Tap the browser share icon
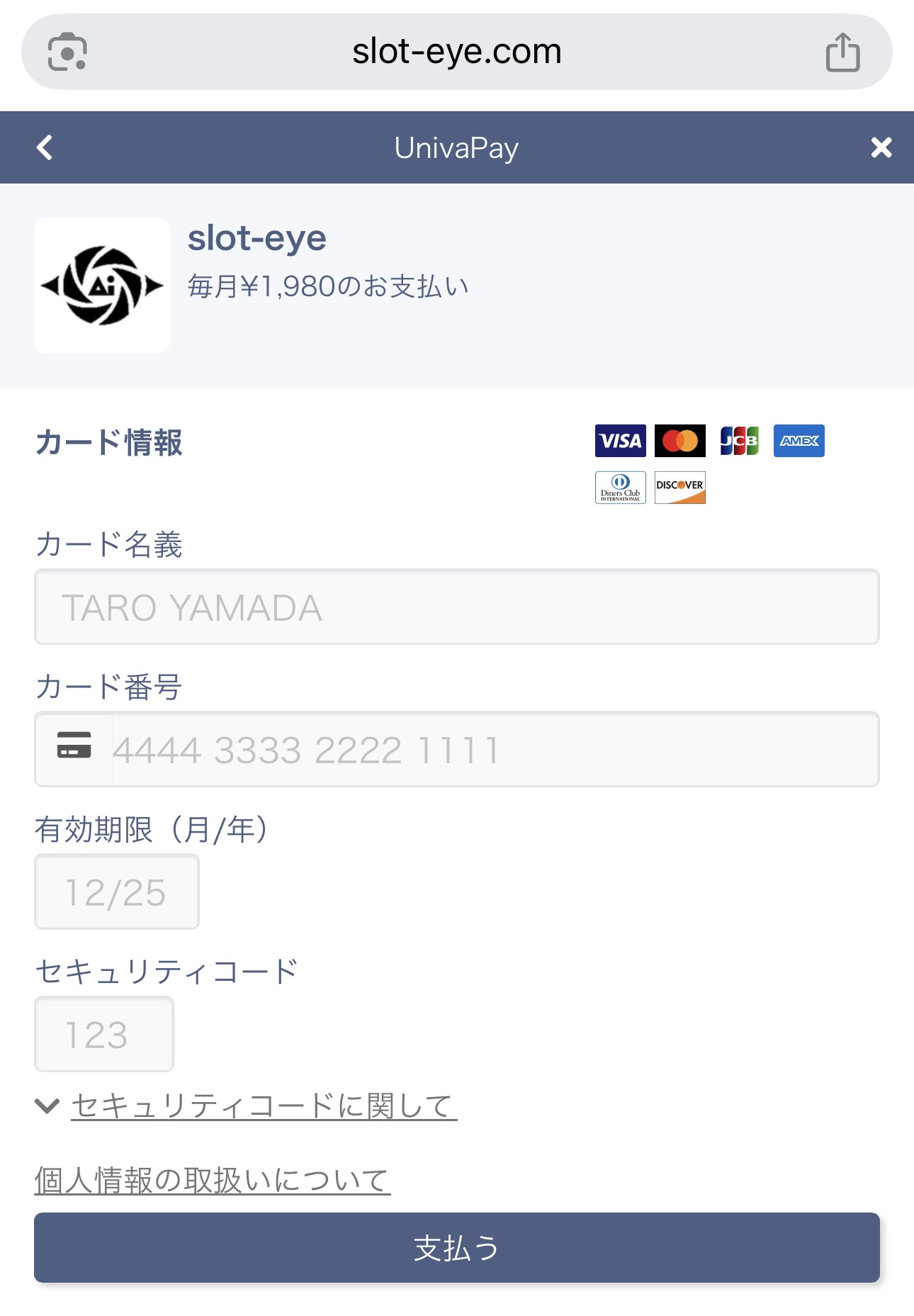Screen dimensions: 914x1316 pos(842,52)
